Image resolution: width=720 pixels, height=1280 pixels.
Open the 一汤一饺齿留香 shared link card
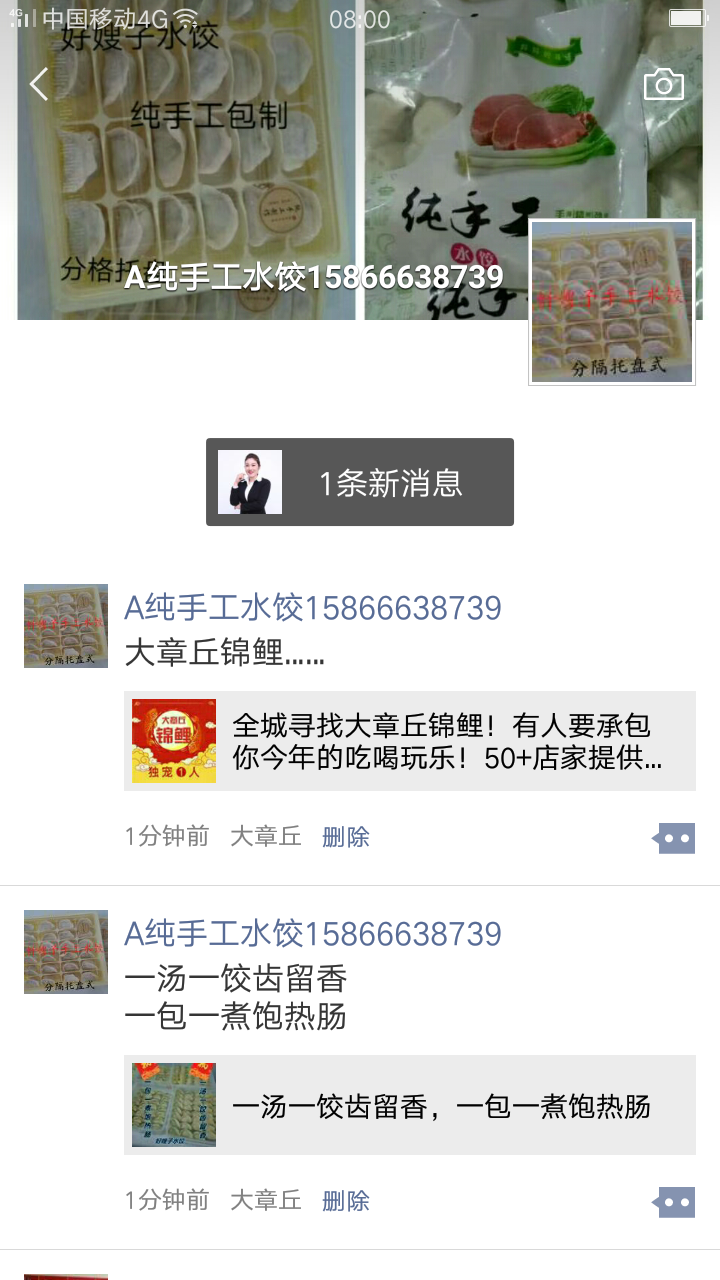410,1105
